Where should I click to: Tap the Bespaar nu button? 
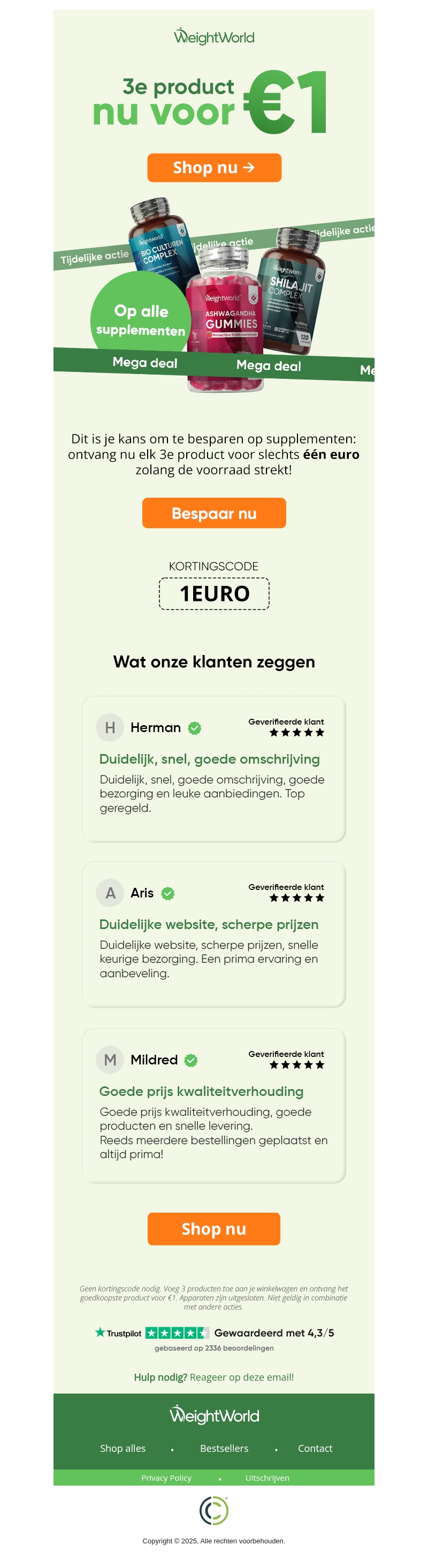213,513
